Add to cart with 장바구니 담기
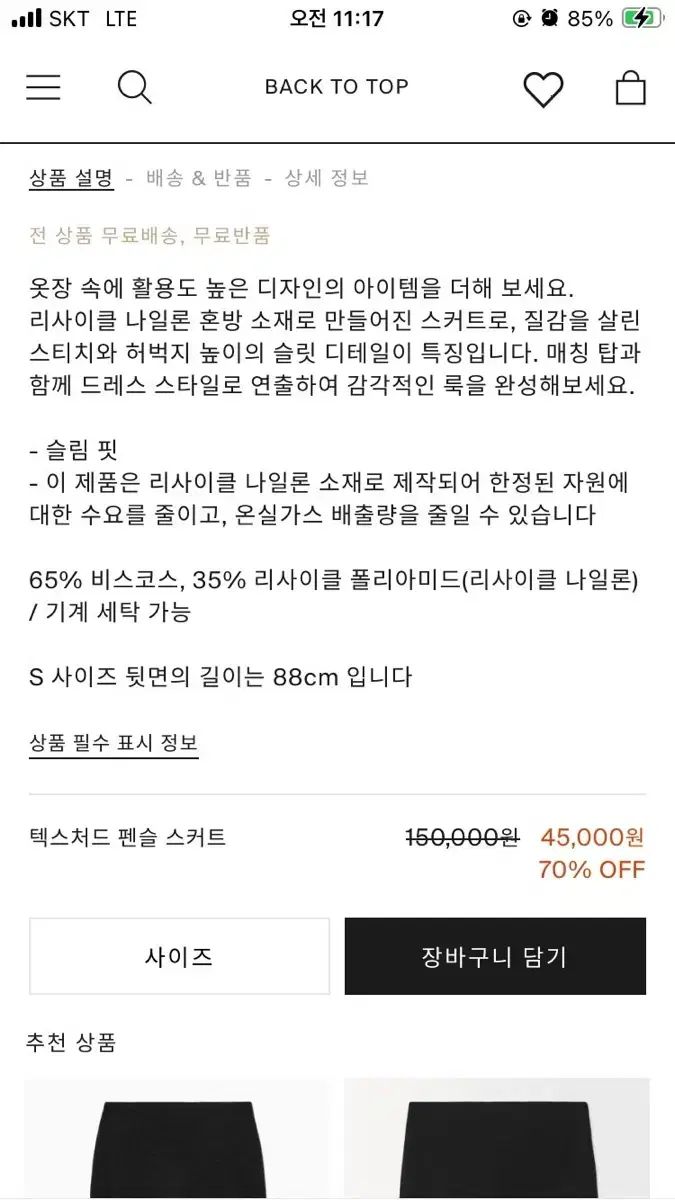The width and height of the screenshot is (675, 1200). pos(495,956)
